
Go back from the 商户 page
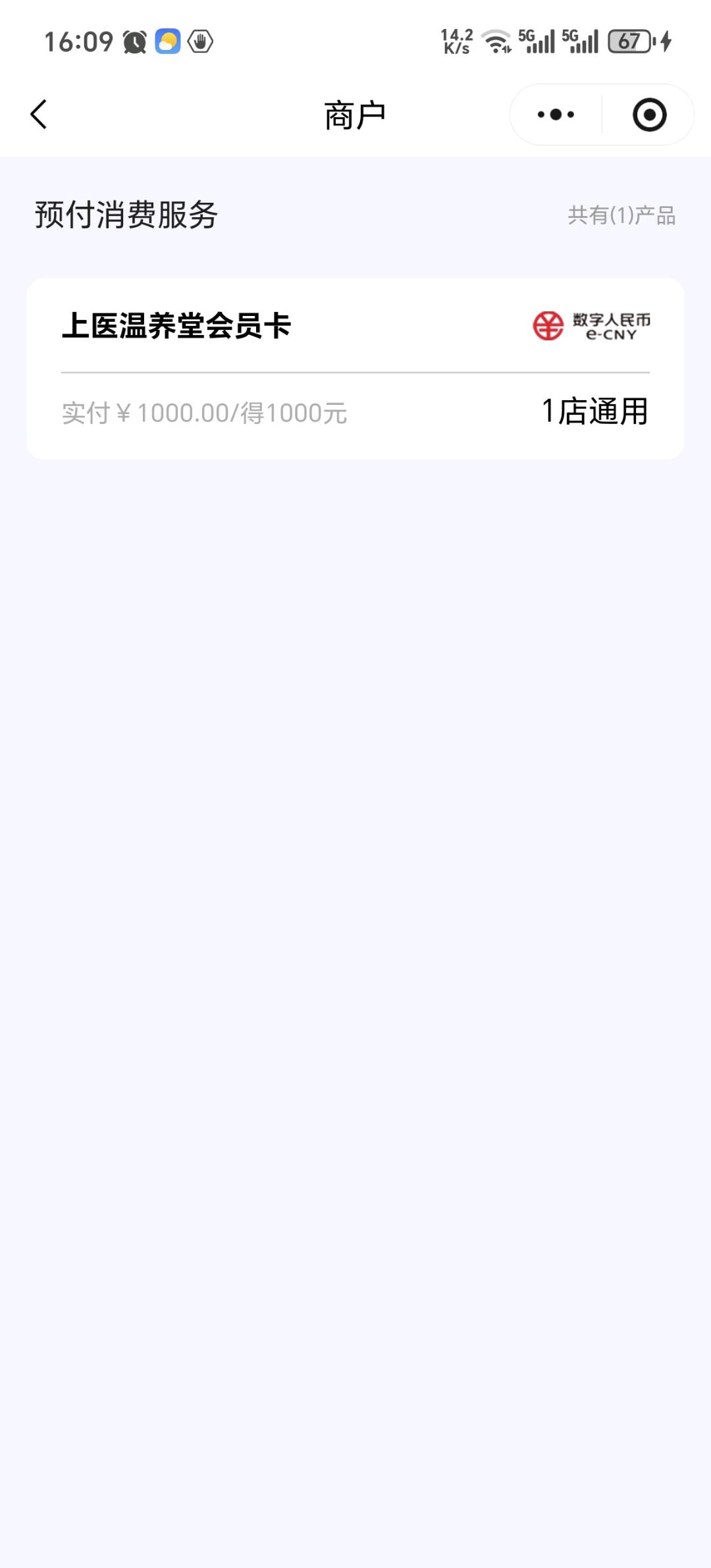pyautogui.click(x=39, y=115)
